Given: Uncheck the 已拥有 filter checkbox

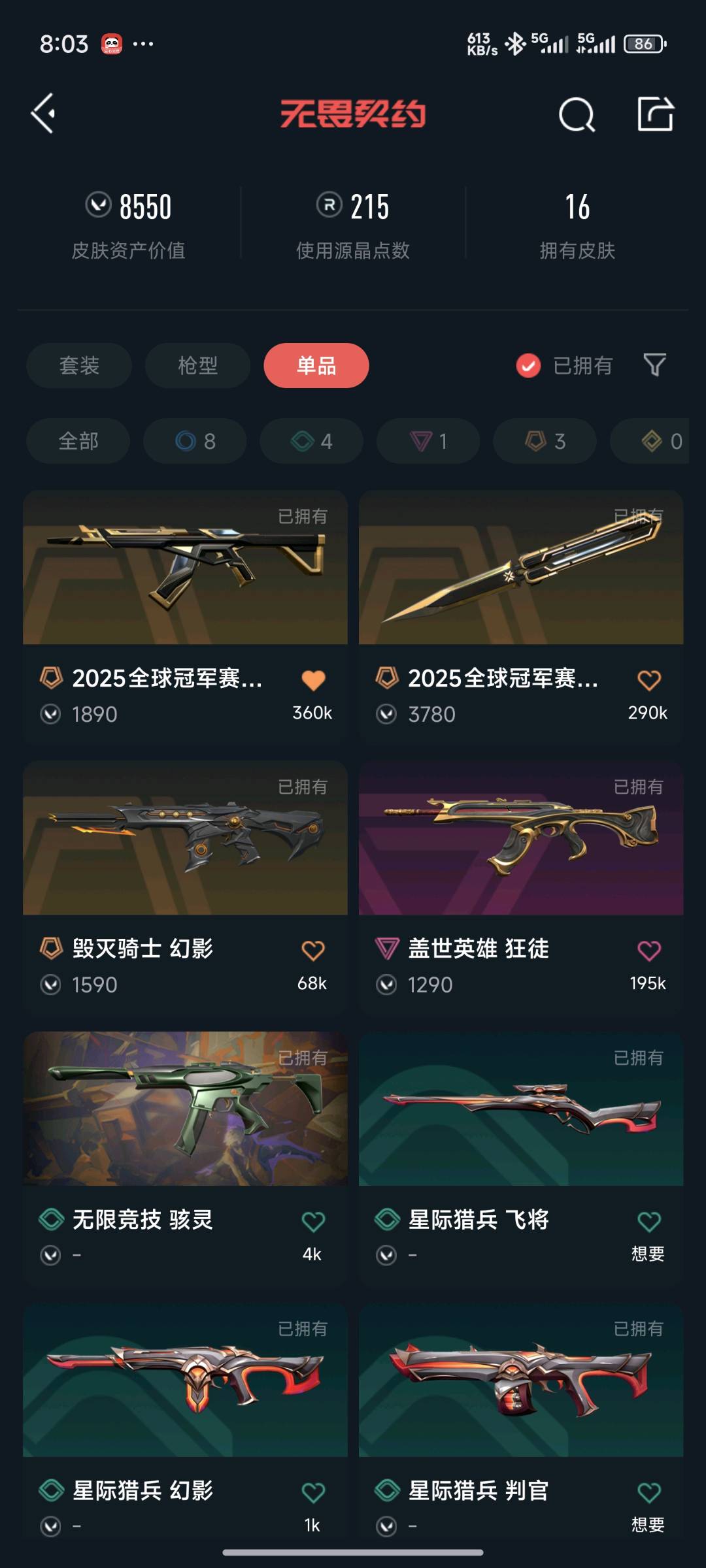Looking at the screenshot, I should pyautogui.click(x=528, y=366).
